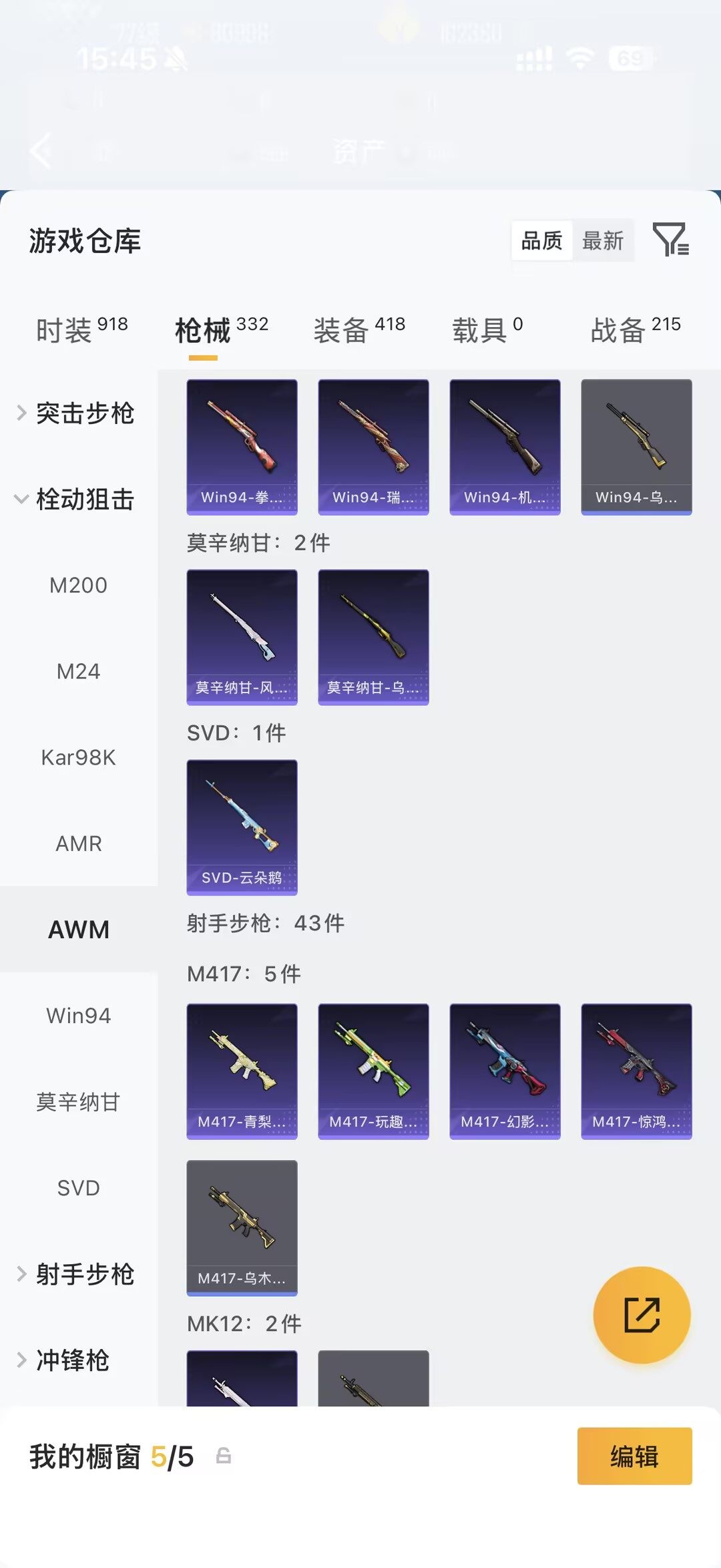The height and width of the screenshot is (1568, 721).
Task: Open the SVD-云朵鹅 weapon skin
Action: [x=242, y=827]
